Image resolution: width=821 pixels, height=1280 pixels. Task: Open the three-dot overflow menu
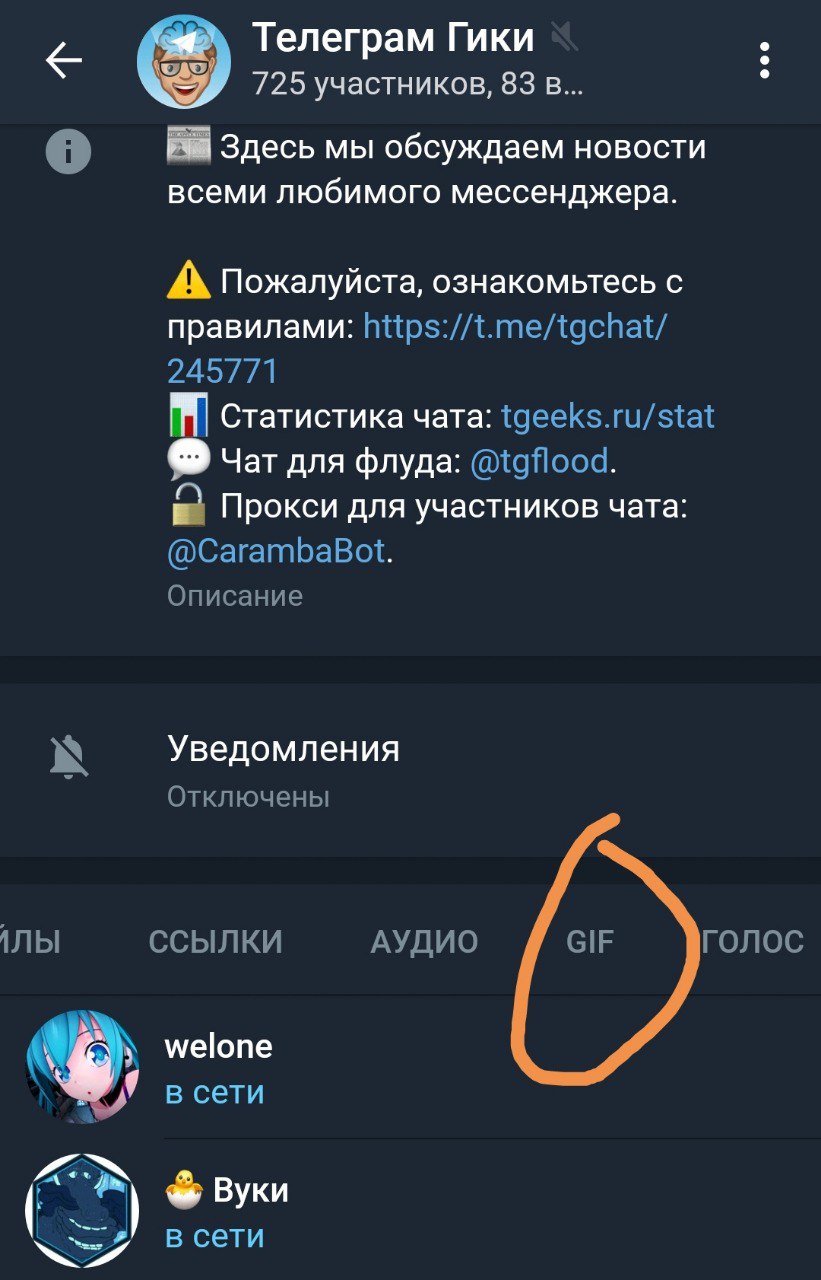tap(765, 61)
